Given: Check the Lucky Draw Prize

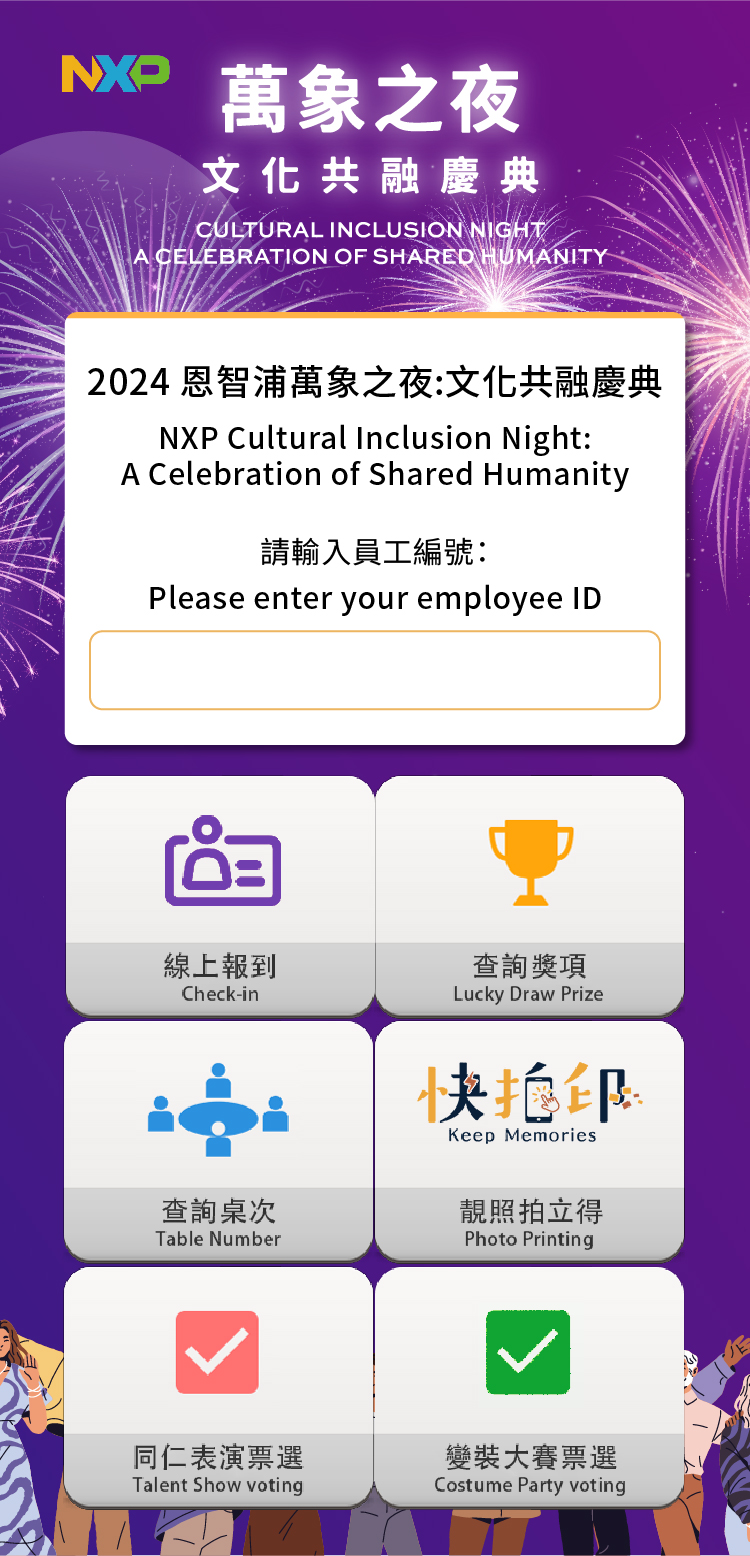Looking at the screenshot, I should point(529,896).
